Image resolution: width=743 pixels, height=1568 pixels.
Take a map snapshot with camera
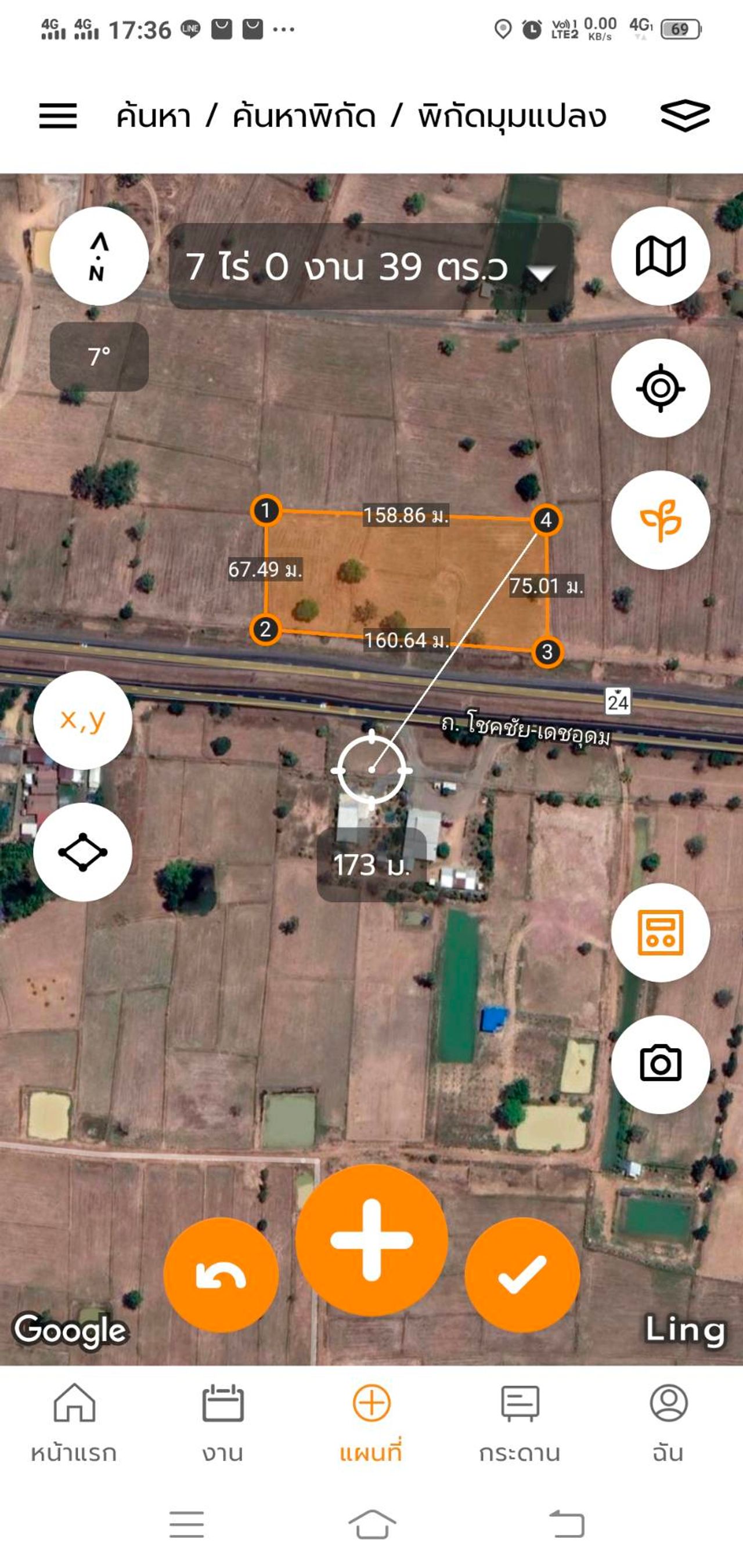point(660,1064)
